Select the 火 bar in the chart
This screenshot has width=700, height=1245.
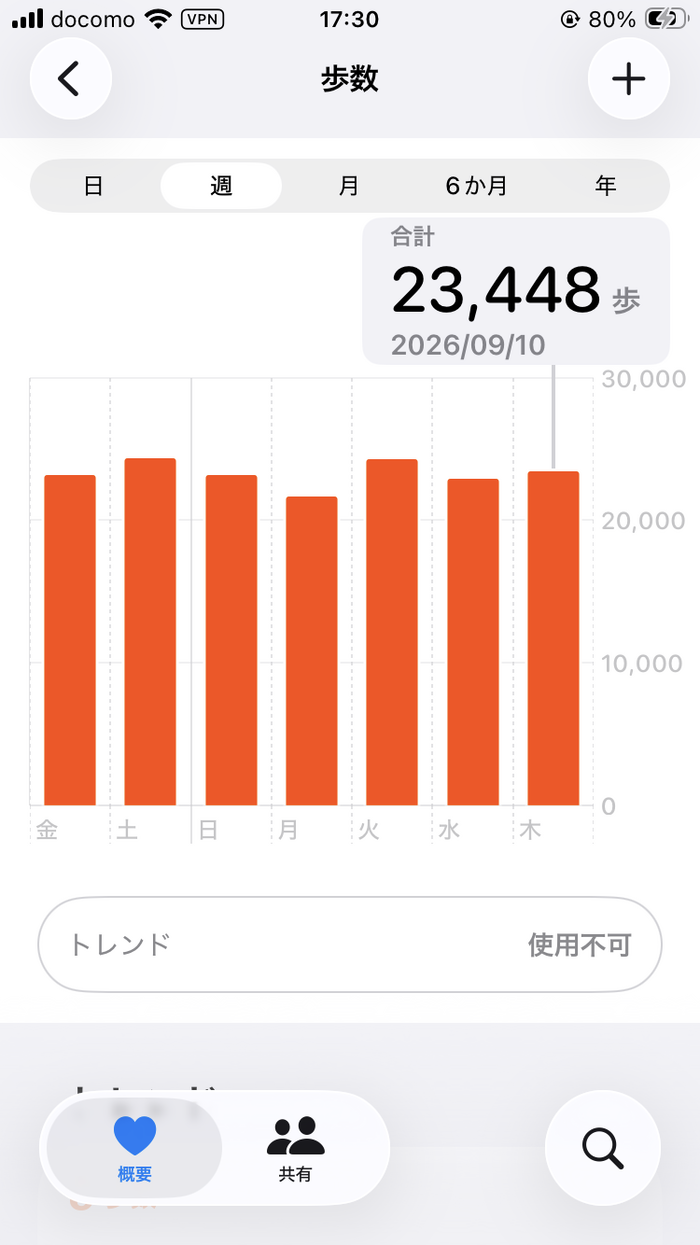[x=392, y=632]
